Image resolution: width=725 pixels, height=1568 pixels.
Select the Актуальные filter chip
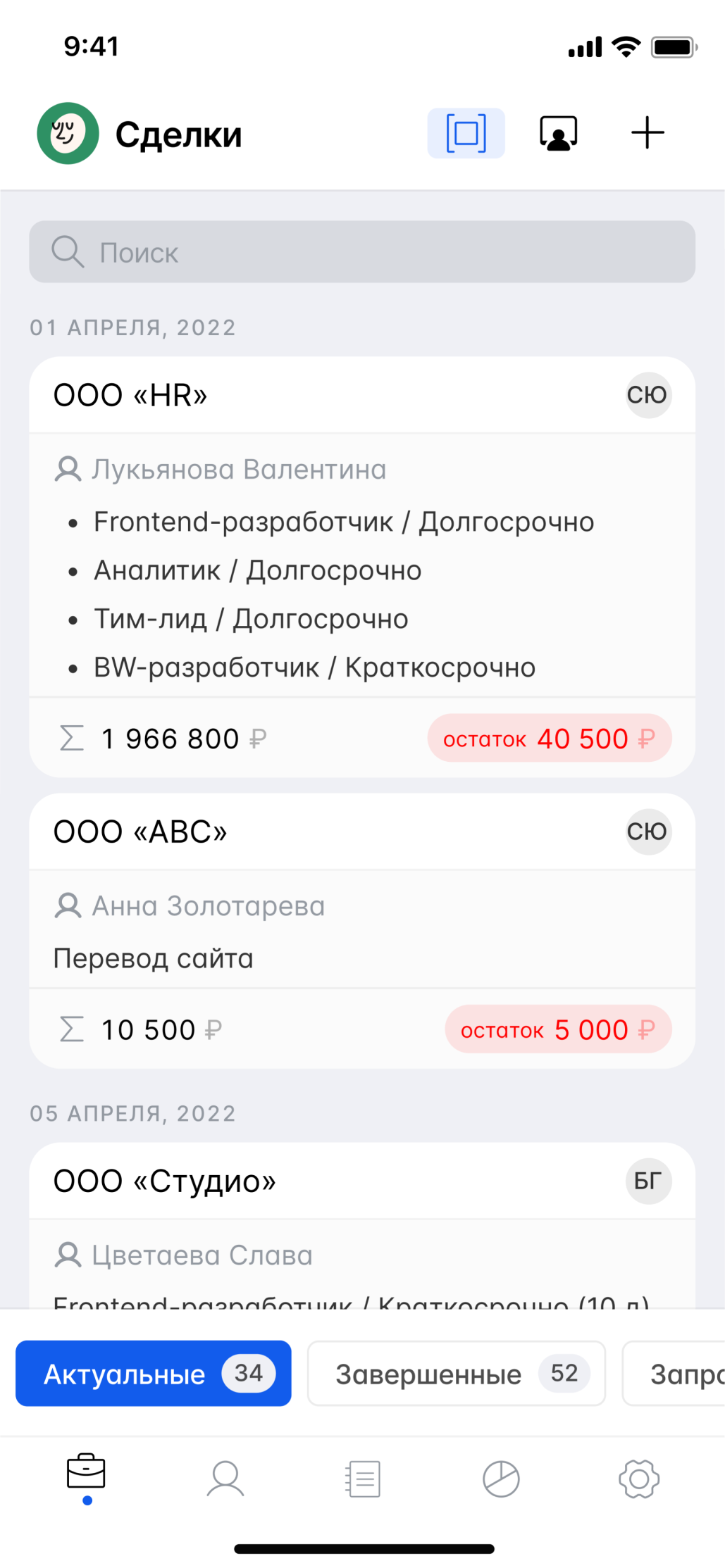point(154,1374)
